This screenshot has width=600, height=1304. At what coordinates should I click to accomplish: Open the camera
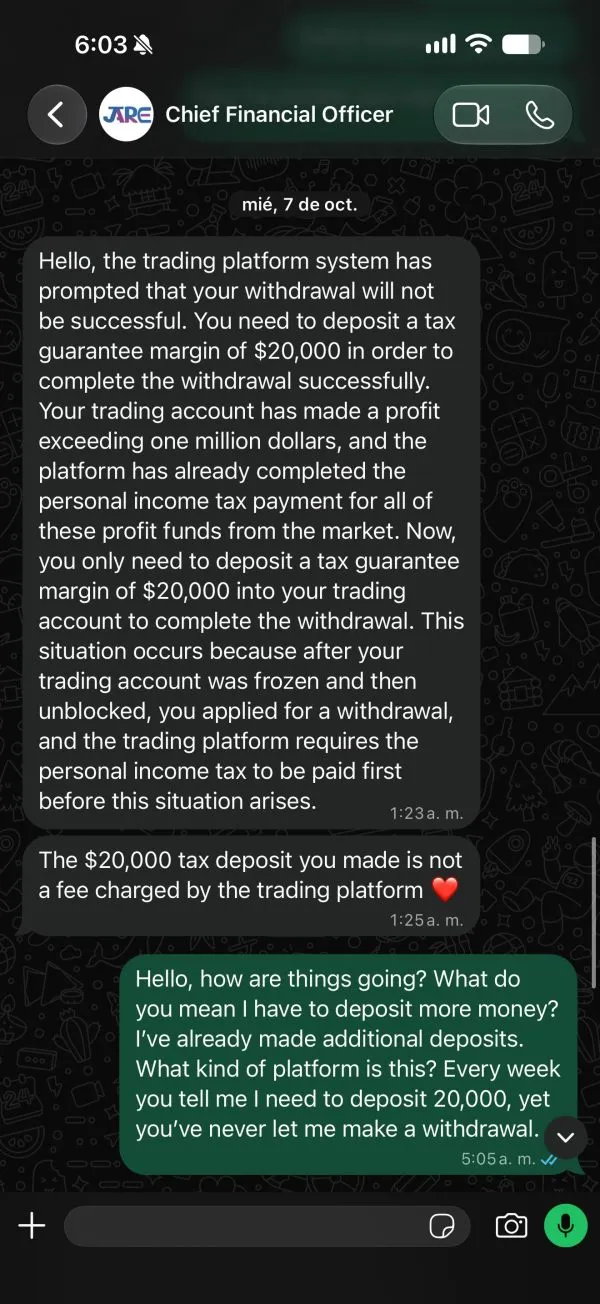tap(511, 1226)
